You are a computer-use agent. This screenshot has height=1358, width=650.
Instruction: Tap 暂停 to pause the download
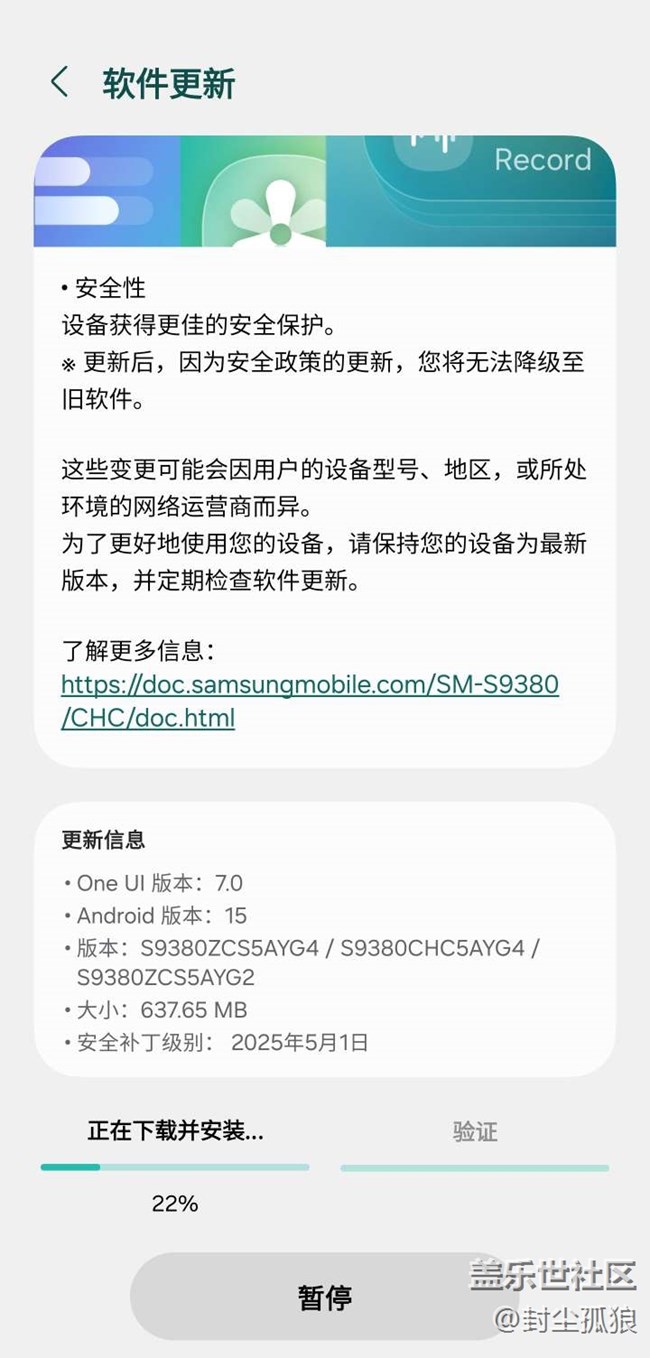(325, 1297)
